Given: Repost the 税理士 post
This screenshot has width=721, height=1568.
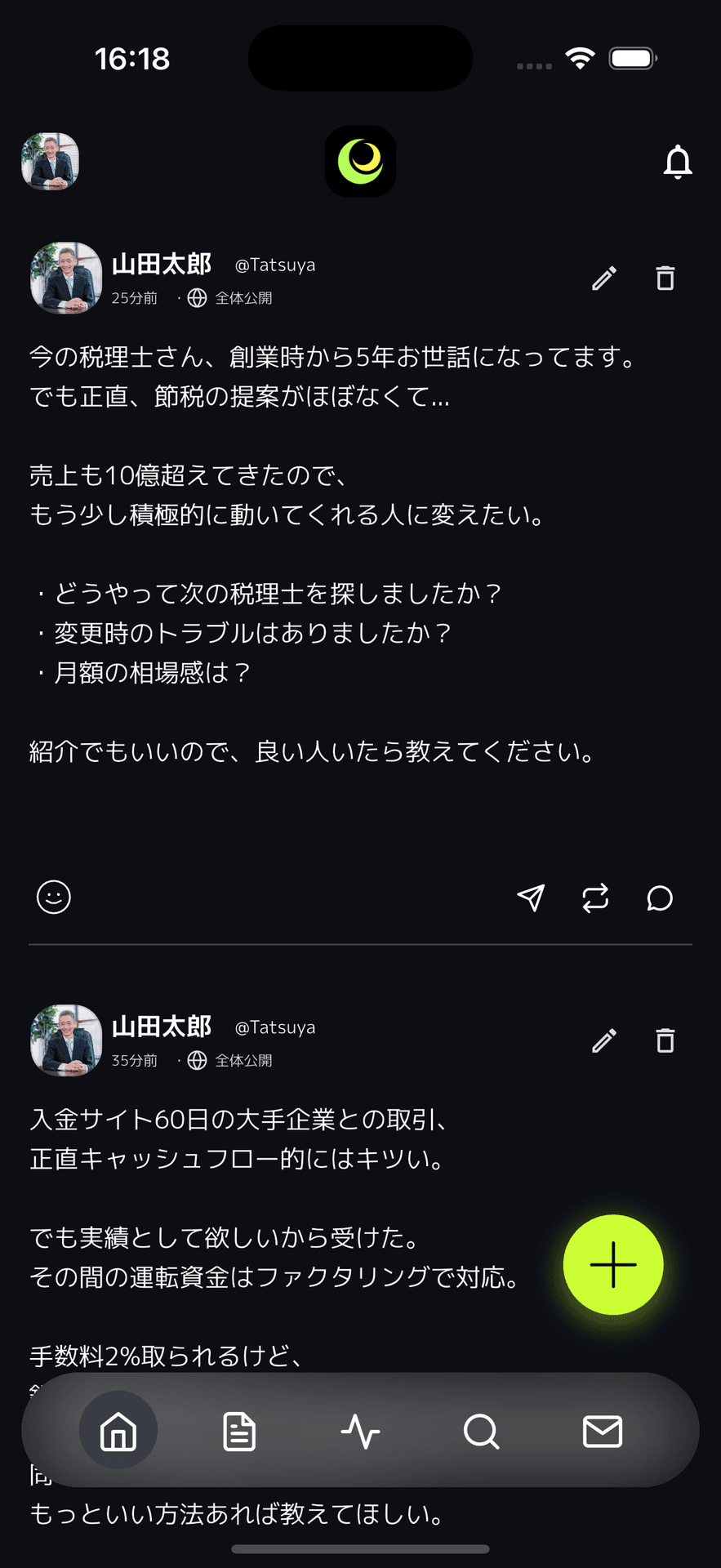Looking at the screenshot, I should [x=595, y=898].
